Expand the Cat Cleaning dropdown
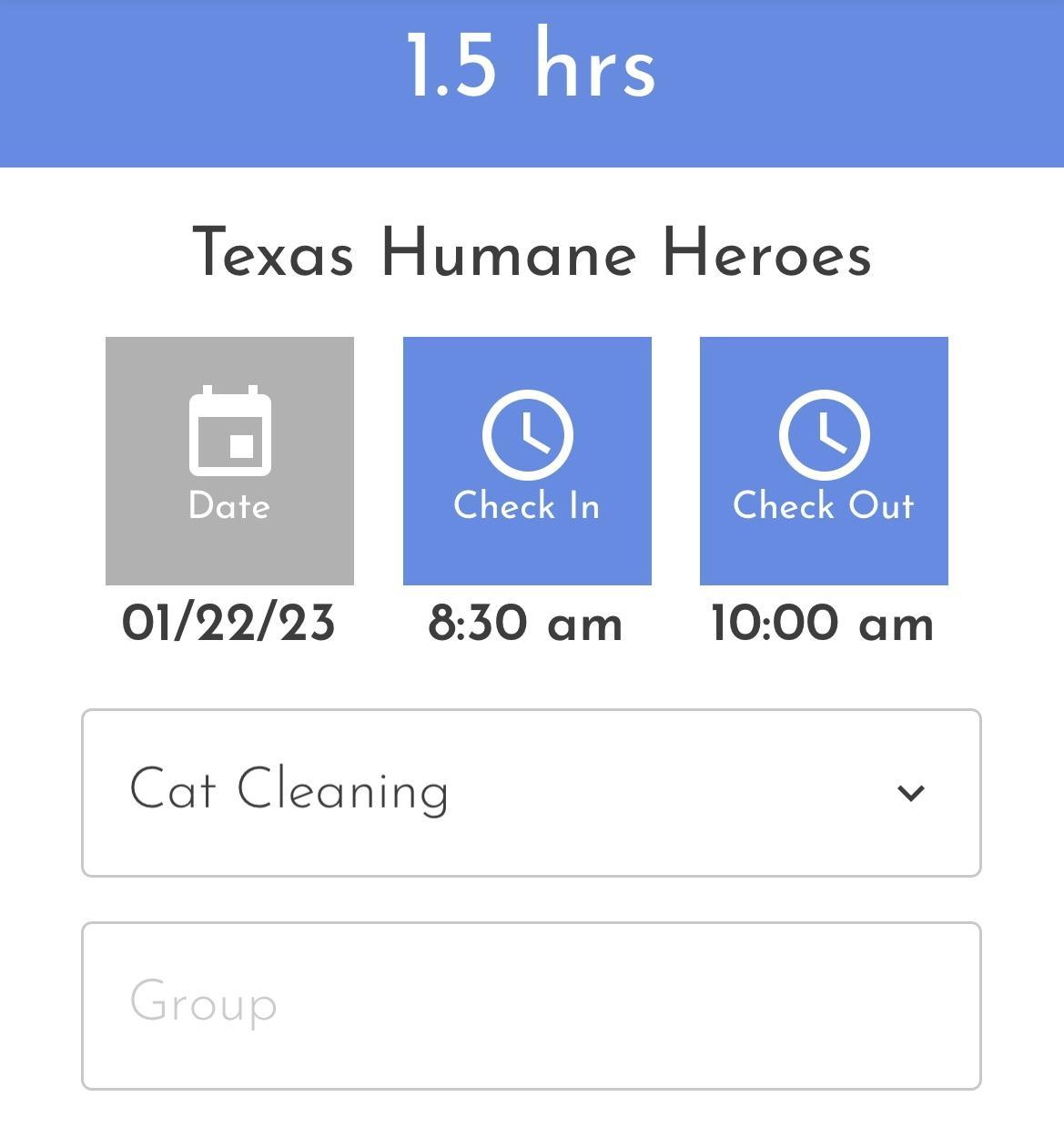The height and width of the screenshot is (1148, 1064). pos(532,792)
